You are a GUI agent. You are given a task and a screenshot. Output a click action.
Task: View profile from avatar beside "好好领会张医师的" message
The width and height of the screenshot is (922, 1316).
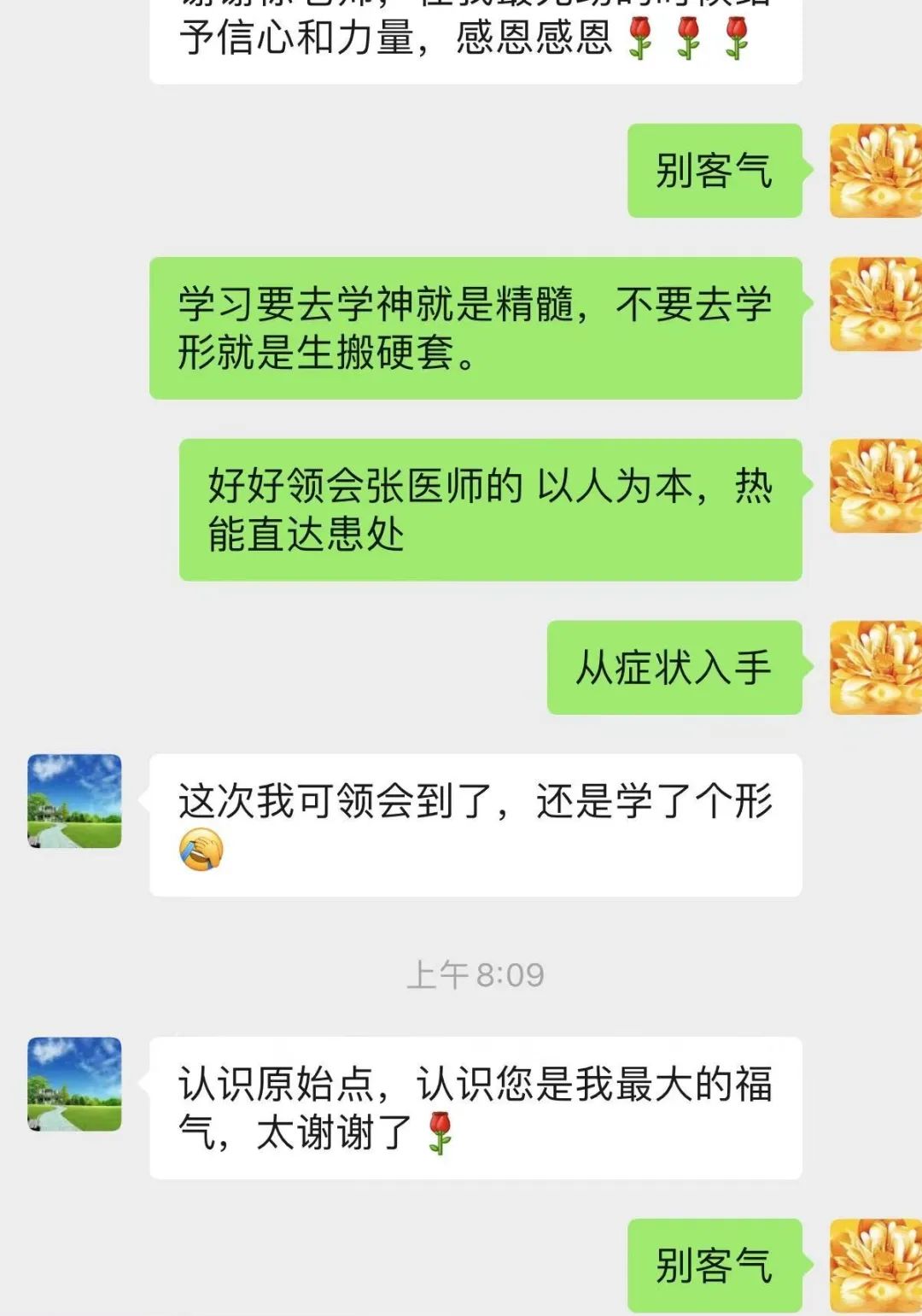point(875,486)
